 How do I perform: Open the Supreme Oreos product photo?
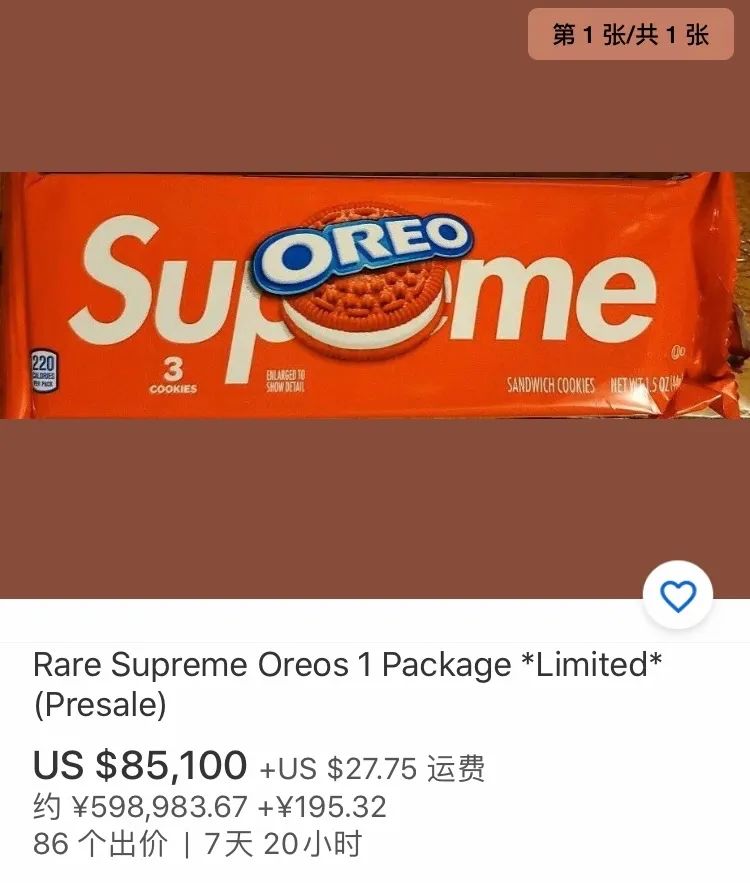[x=374, y=295]
